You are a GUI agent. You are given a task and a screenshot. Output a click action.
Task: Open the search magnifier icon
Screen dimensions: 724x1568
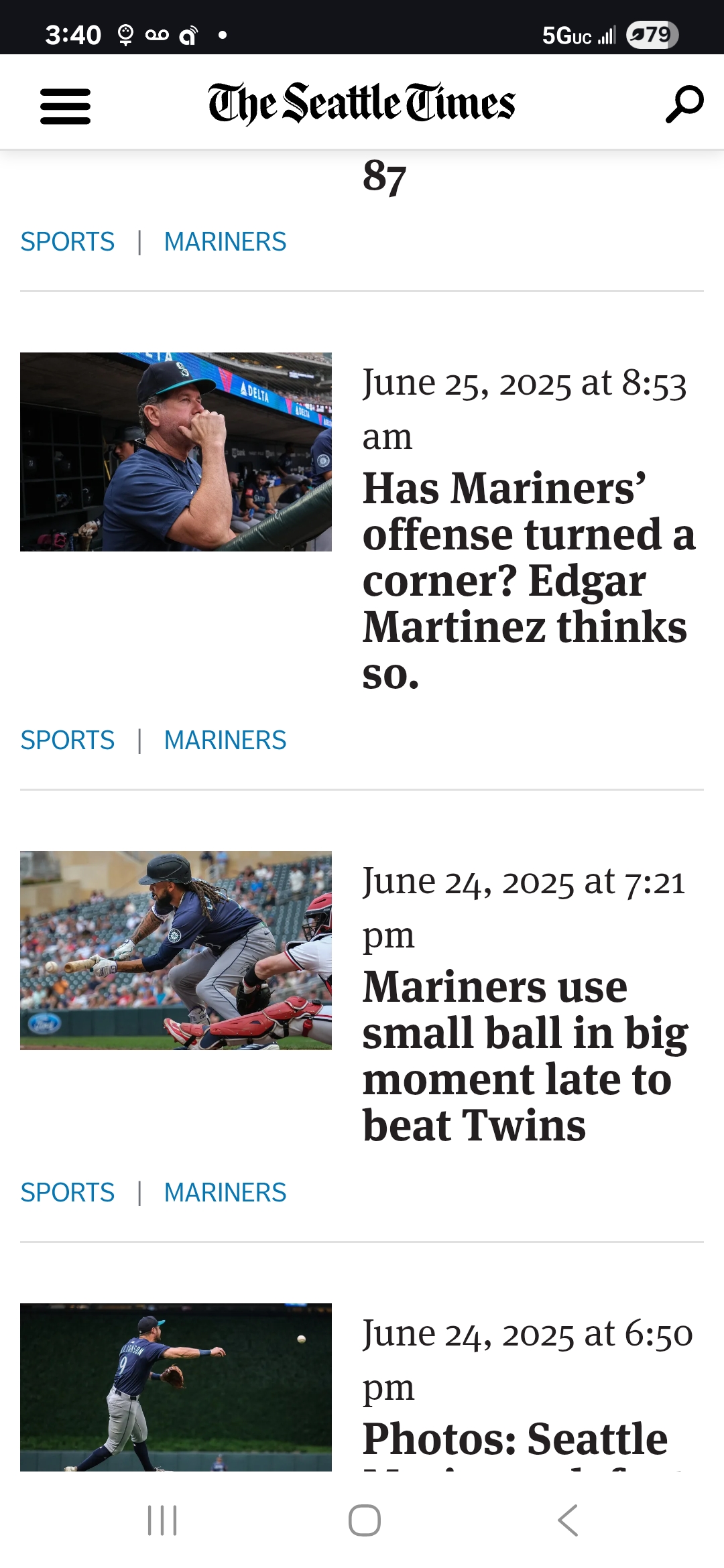(684, 104)
